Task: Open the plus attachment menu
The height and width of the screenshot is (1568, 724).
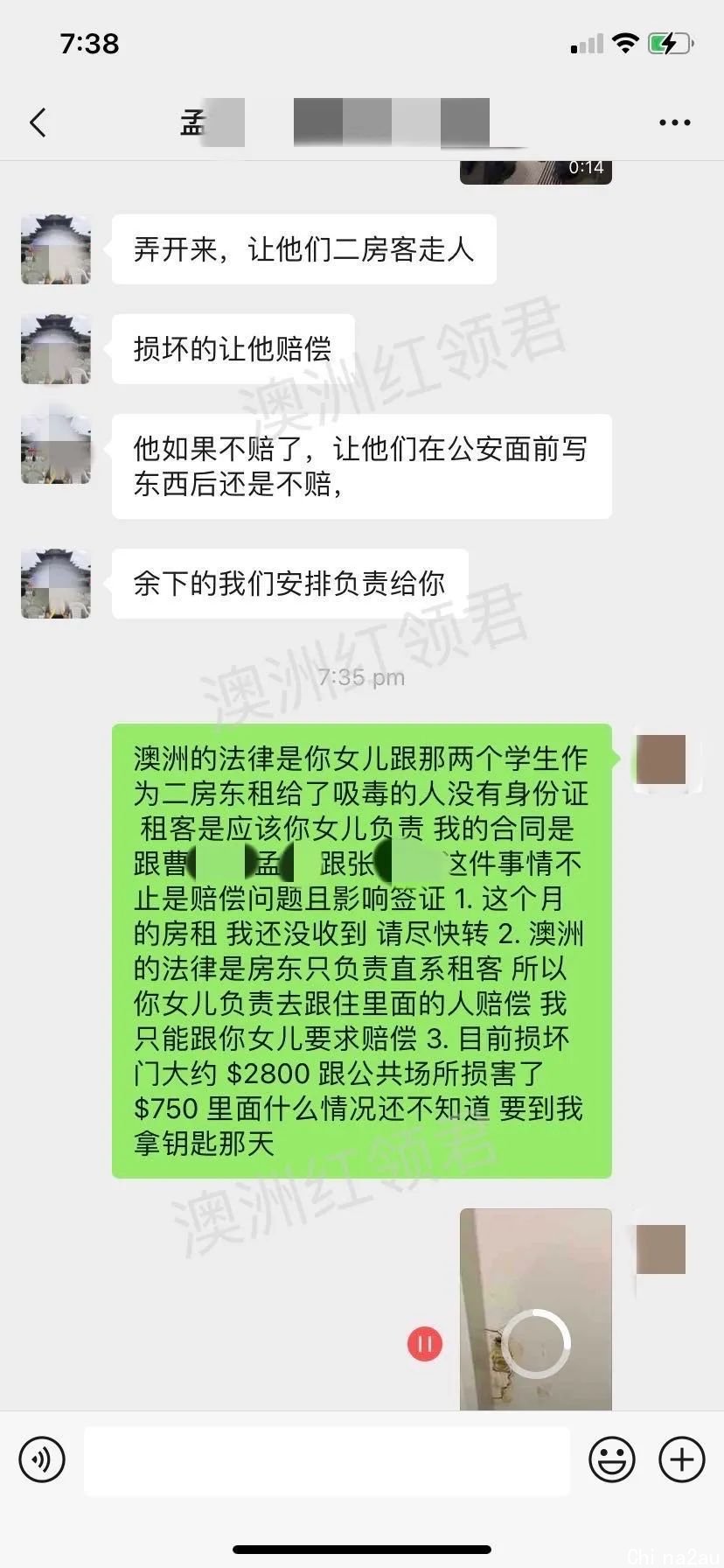Action: (681, 1459)
